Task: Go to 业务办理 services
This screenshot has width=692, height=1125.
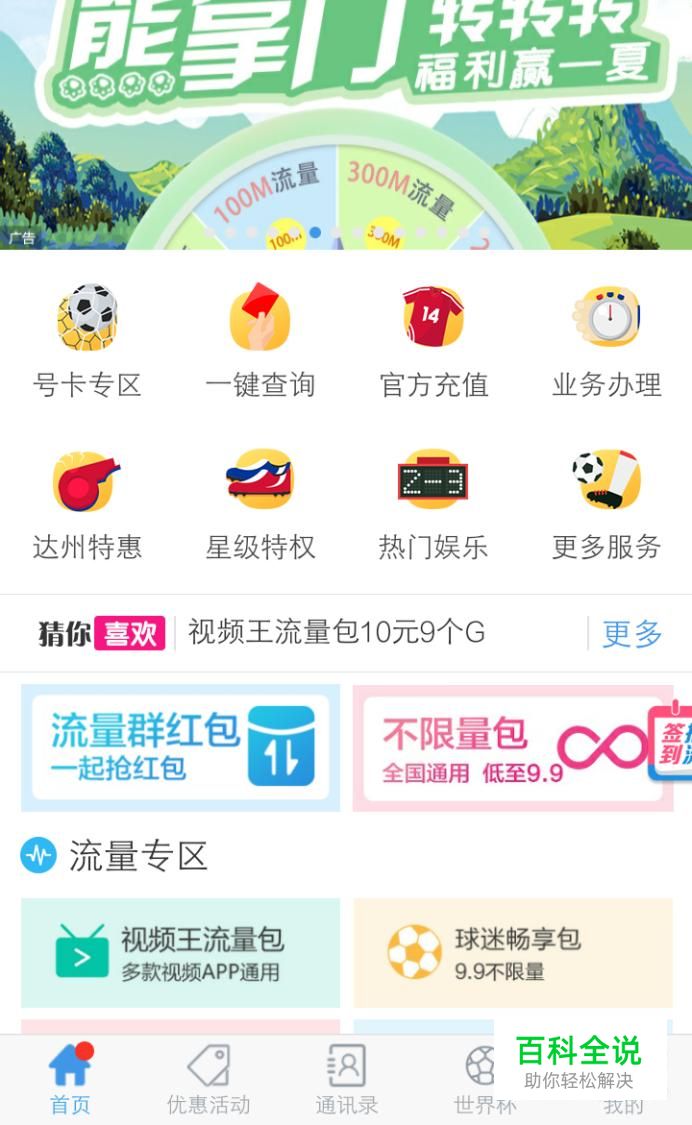Action: 606,342
